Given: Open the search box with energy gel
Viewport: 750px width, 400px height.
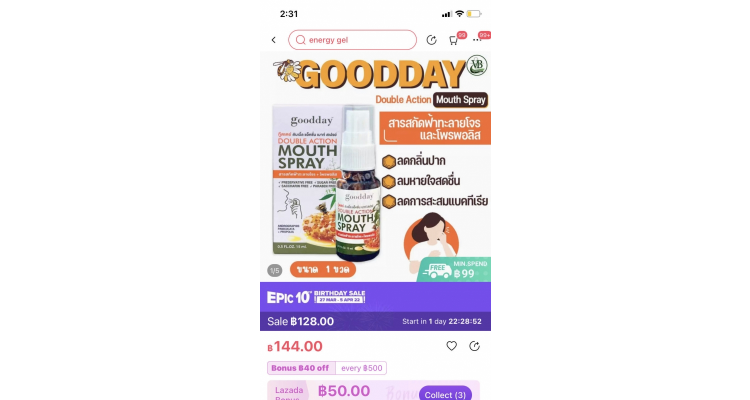Looking at the screenshot, I should [352, 40].
